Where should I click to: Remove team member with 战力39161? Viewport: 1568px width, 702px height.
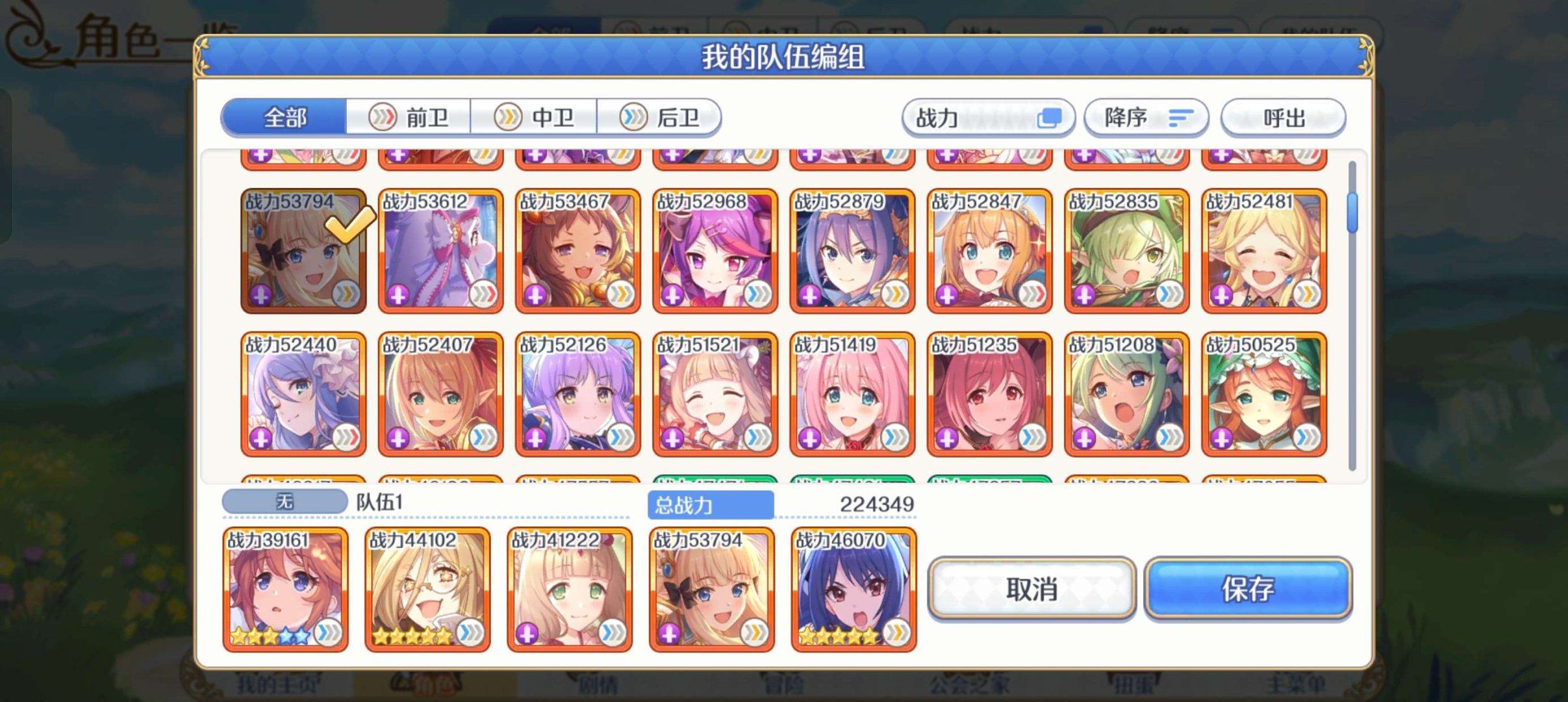point(285,590)
